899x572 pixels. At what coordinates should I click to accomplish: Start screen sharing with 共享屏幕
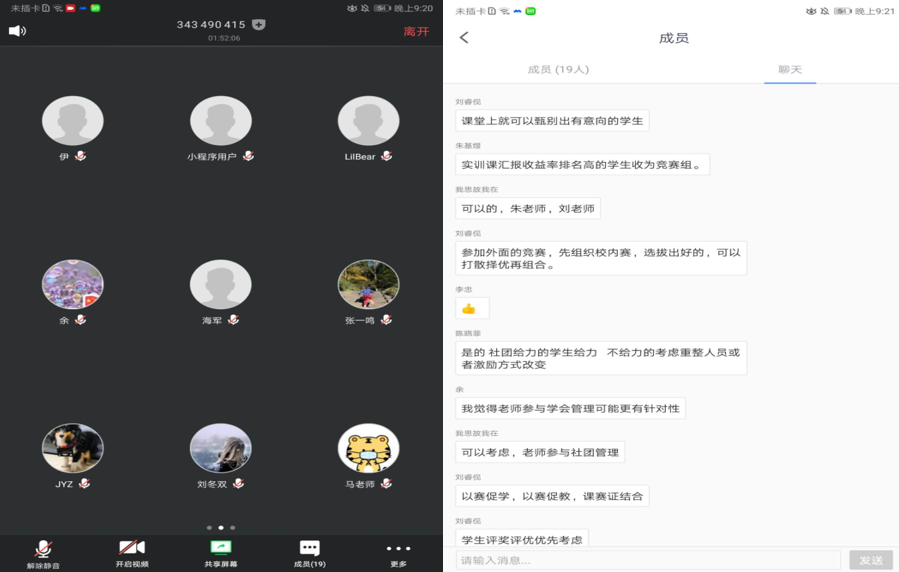221,552
